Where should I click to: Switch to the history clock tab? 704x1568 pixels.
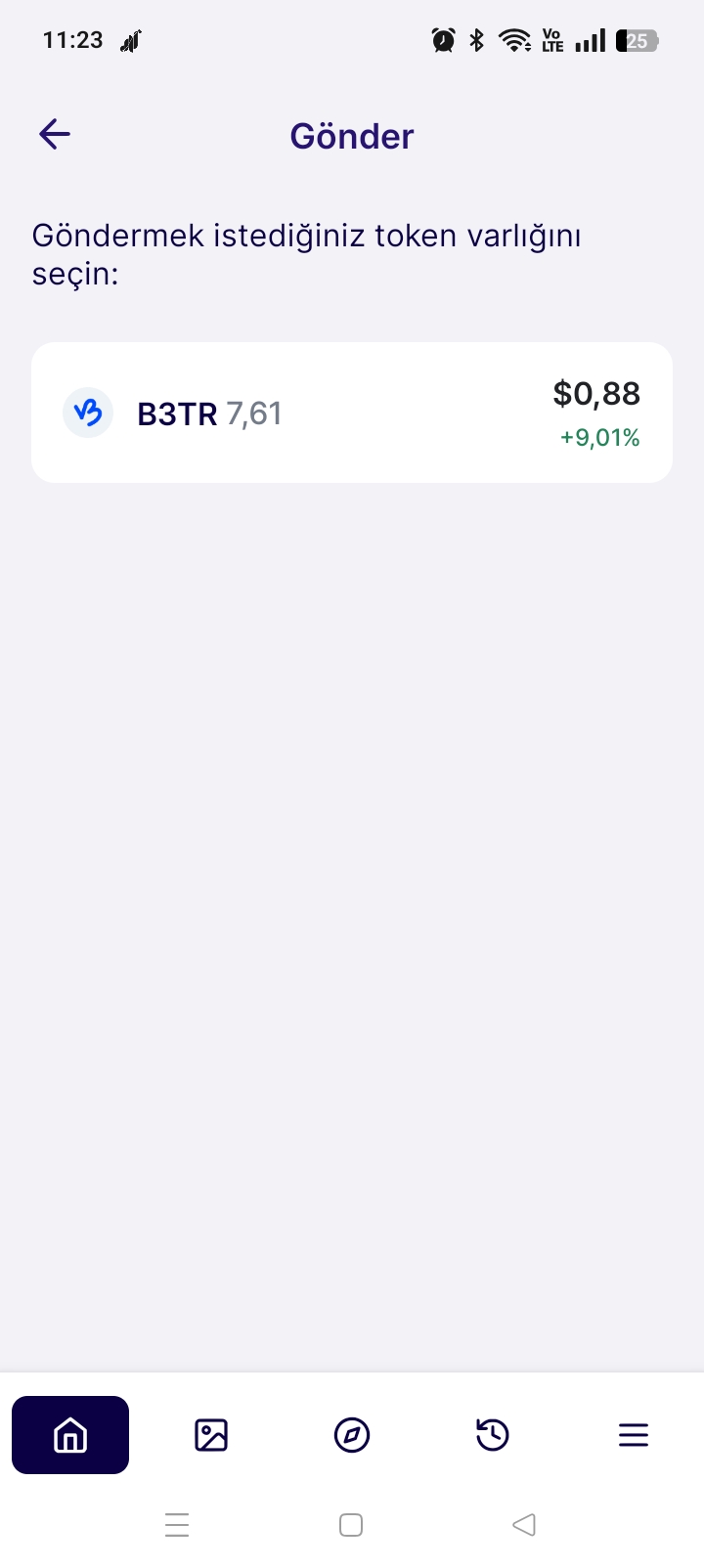pos(493,1435)
